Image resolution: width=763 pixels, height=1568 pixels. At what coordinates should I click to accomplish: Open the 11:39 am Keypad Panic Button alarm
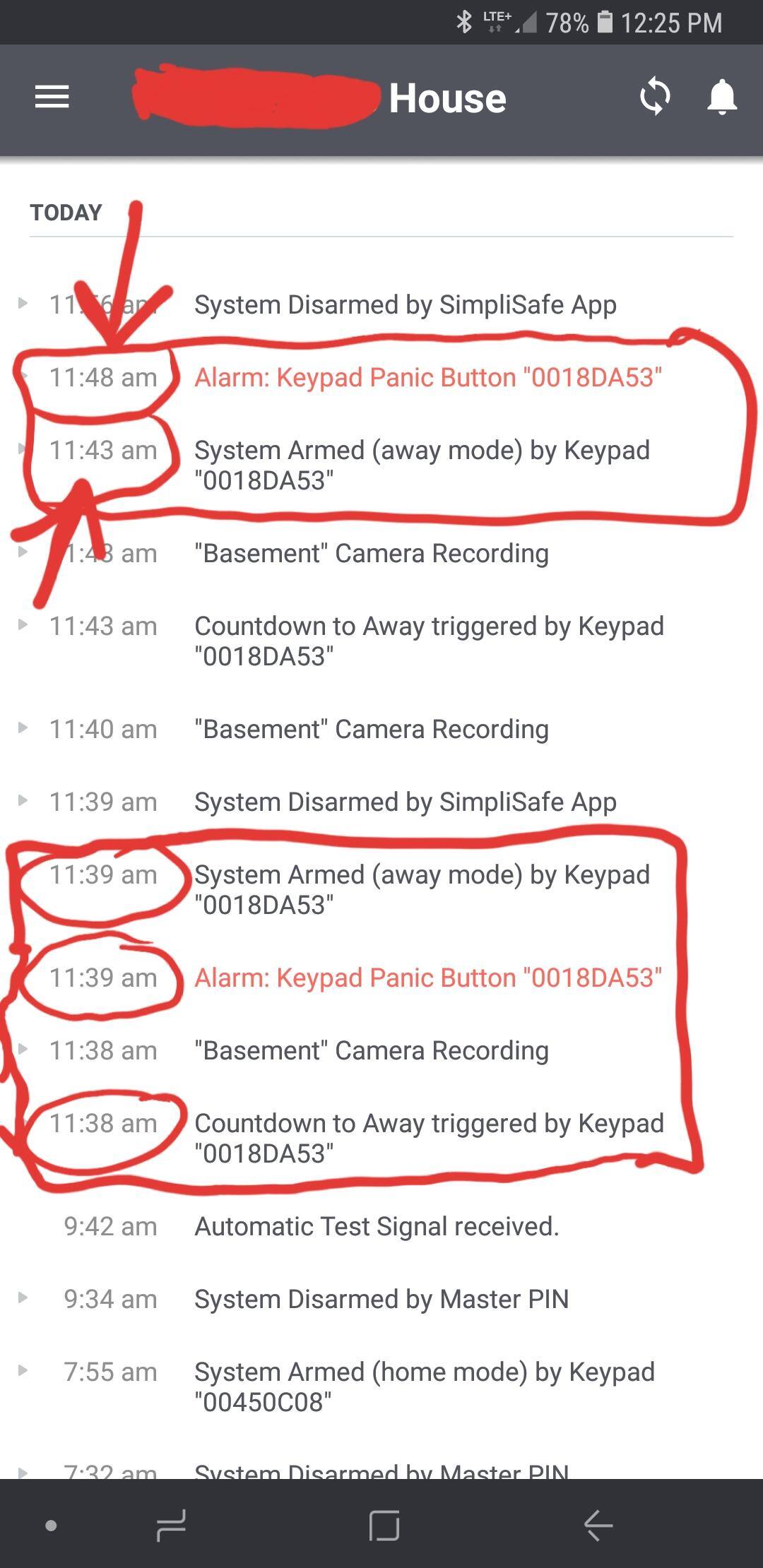[427, 978]
